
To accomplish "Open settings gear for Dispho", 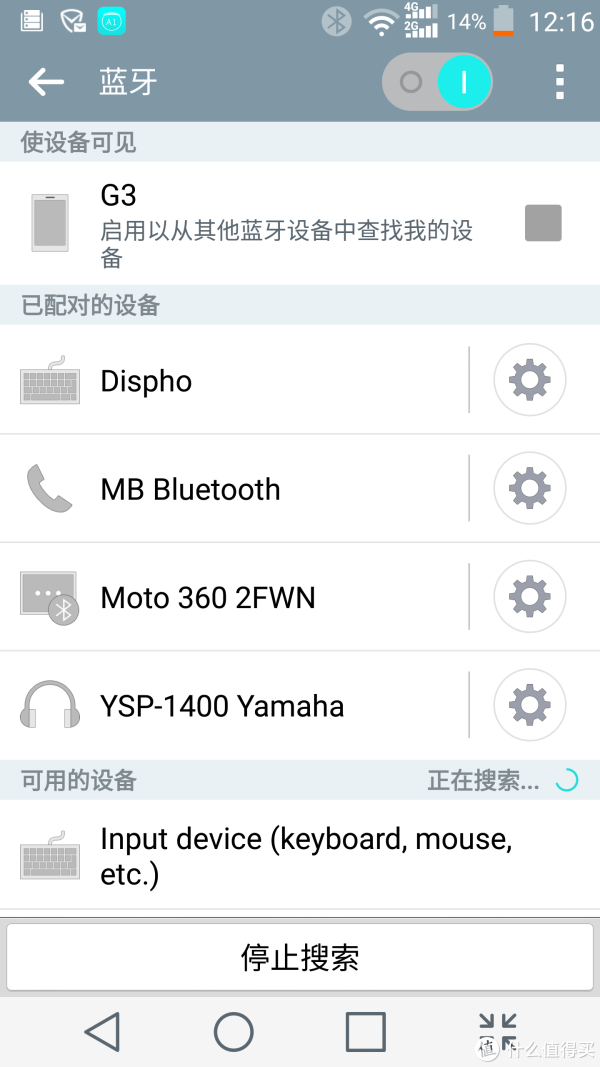I will (529, 380).
